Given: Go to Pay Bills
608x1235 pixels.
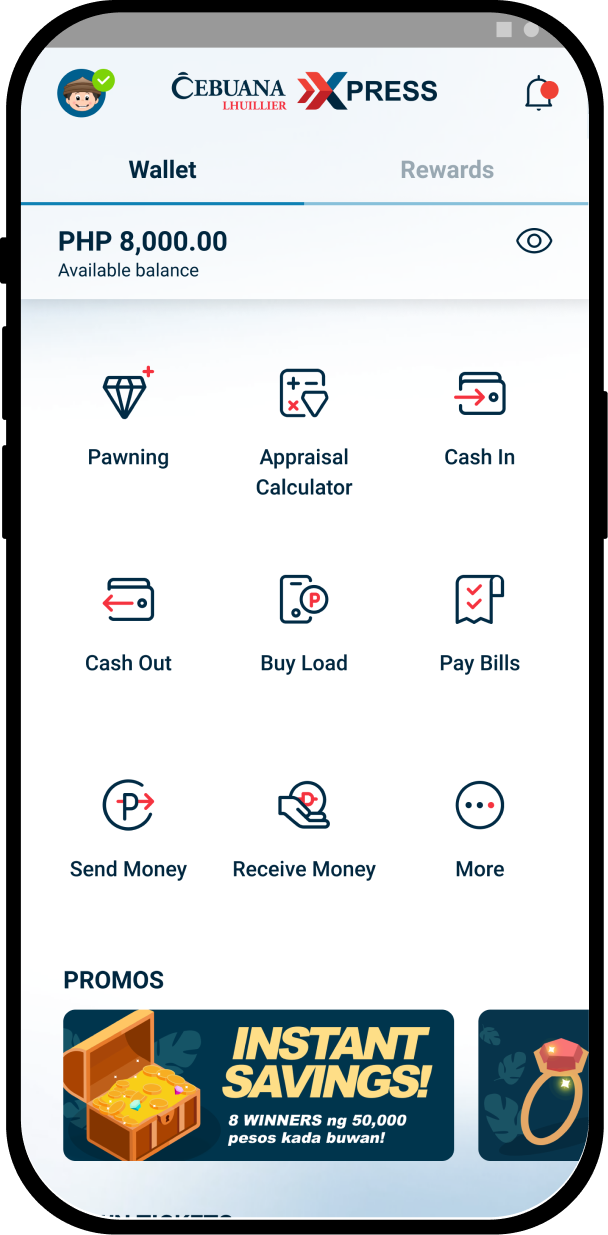Looking at the screenshot, I should tap(480, 624).
